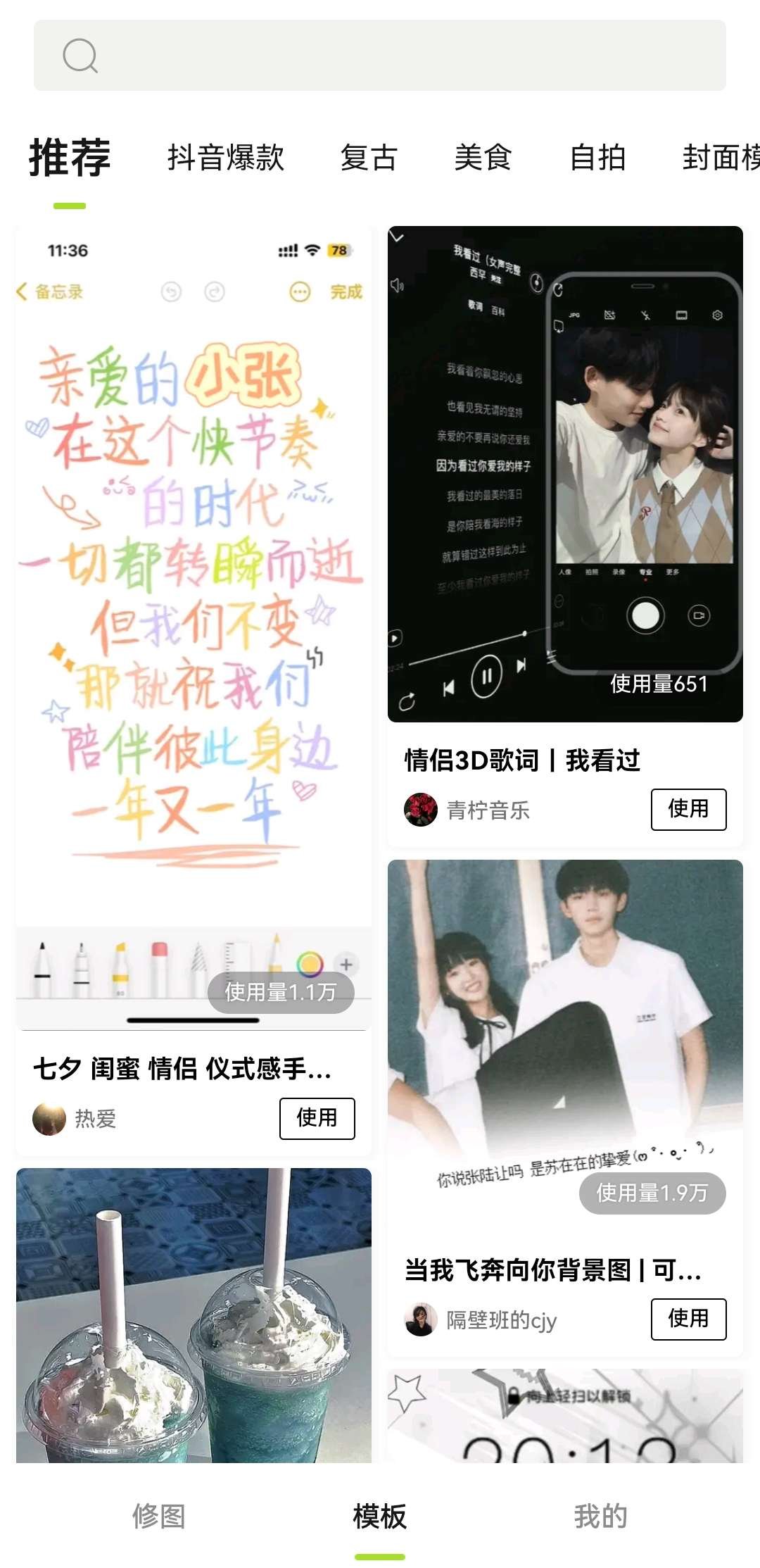The width and height of the screenshot is (760, 1568).
Task: Tap 使用 on the 七夕 闺蜜 情侣 template
Action: click(317, 1117)
